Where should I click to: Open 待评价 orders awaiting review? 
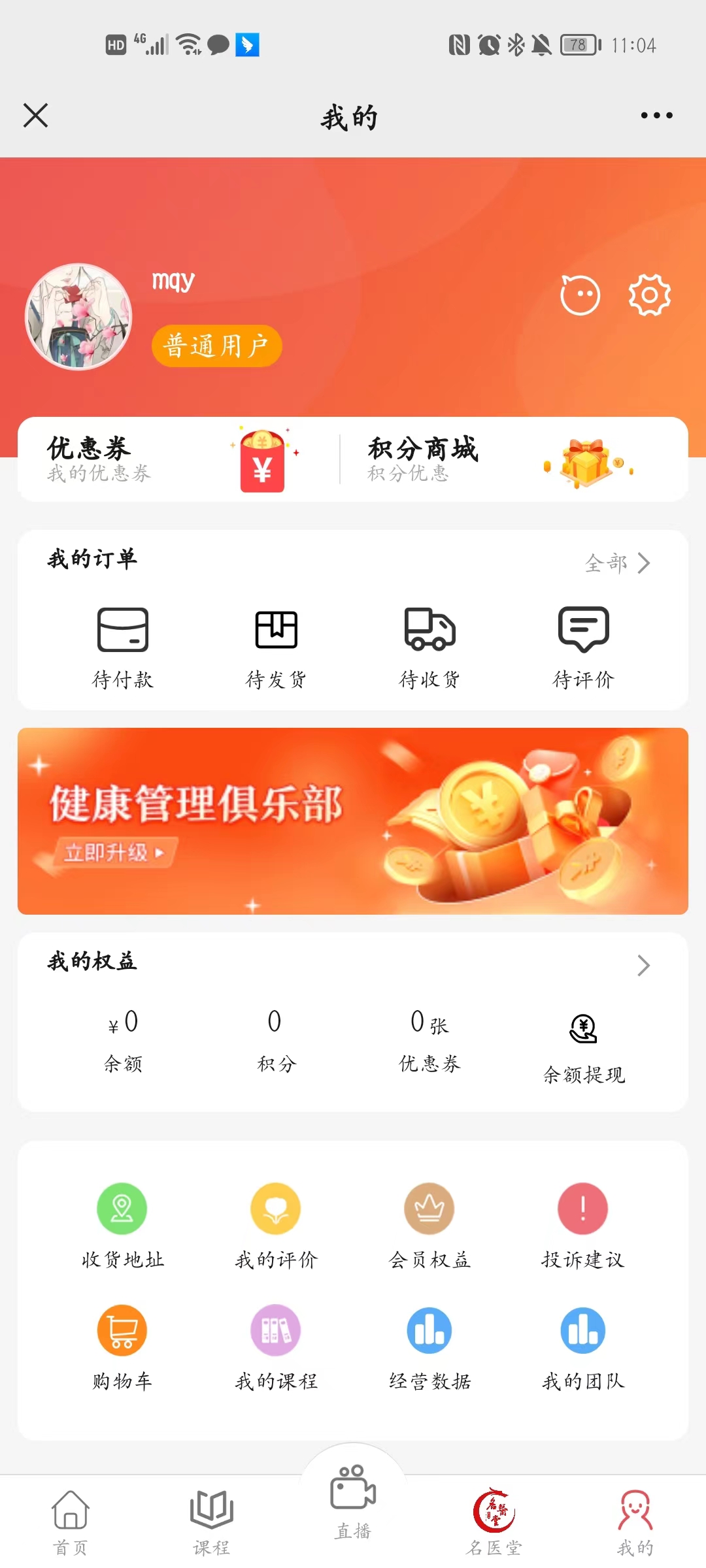tap(583, 645)
